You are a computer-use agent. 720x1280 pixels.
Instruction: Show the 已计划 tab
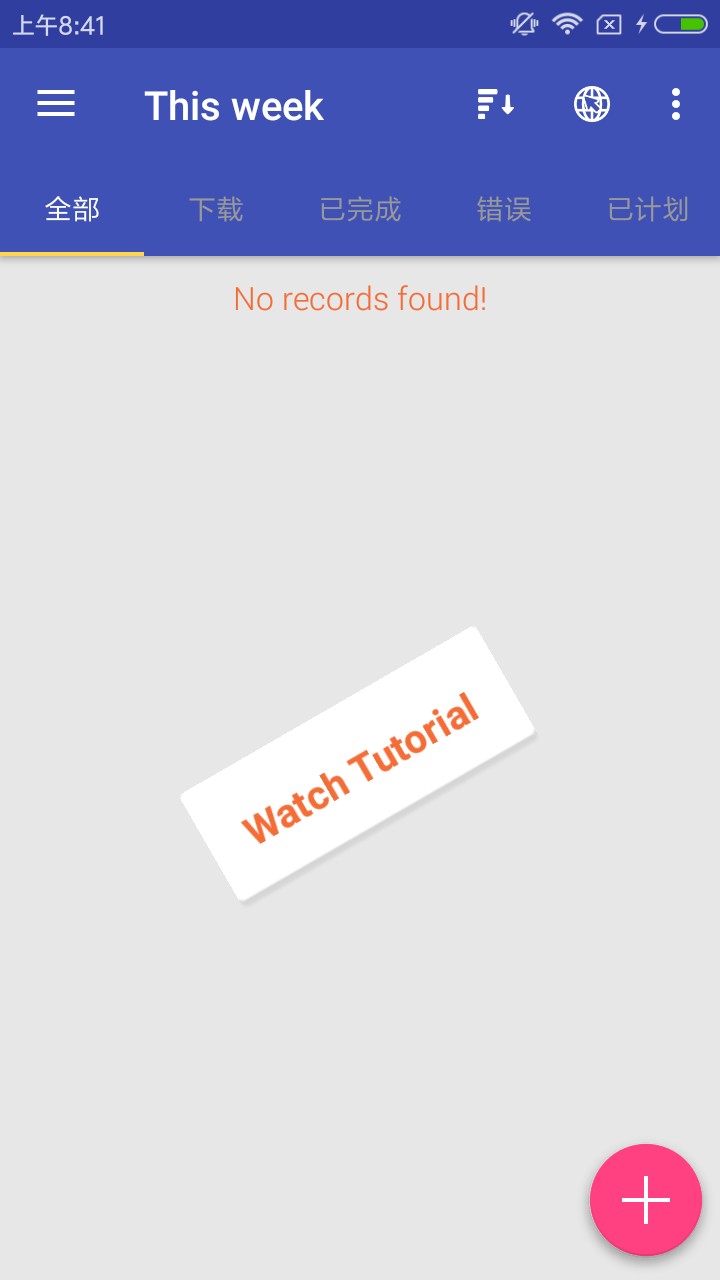[648, 210]
